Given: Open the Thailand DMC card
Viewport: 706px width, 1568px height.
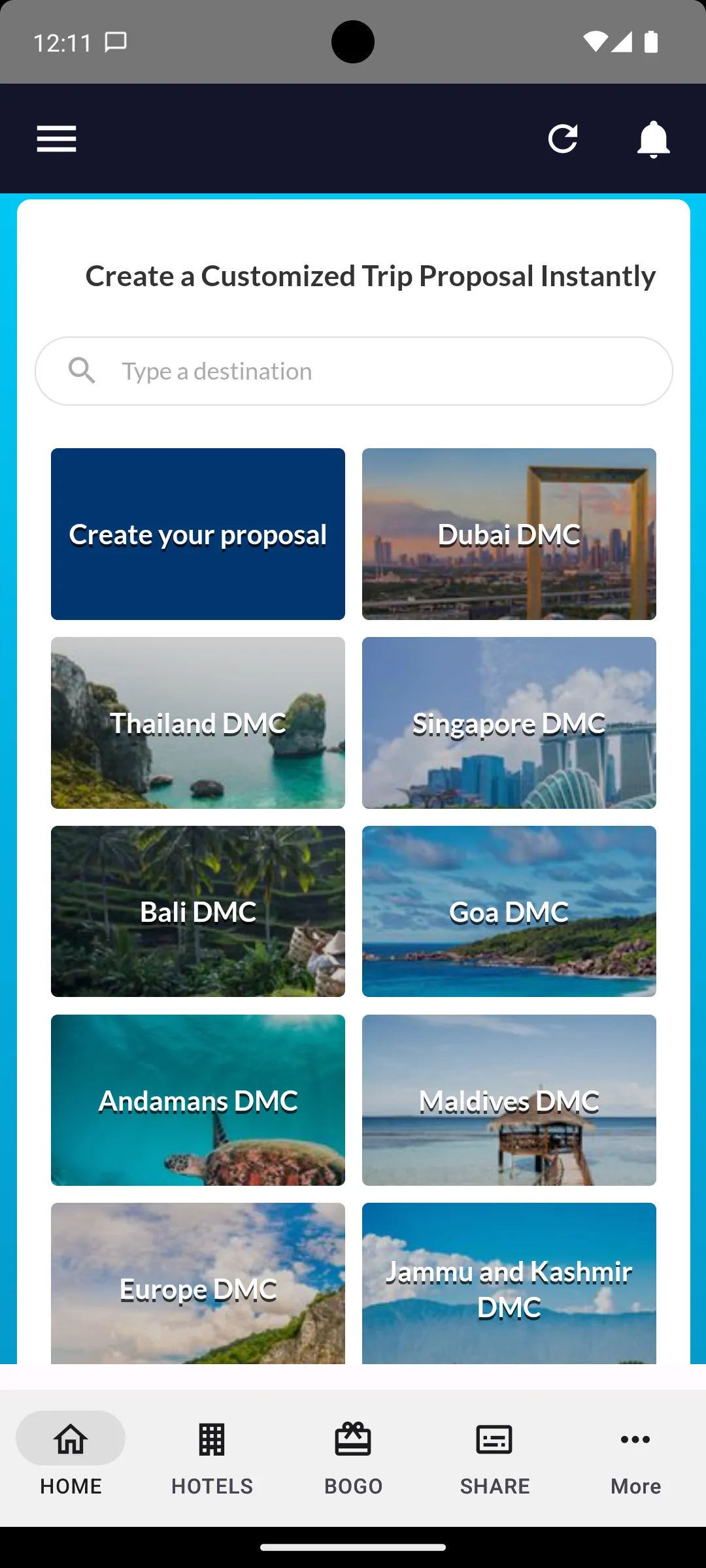Looking at the screenshot, I should coord(198,723).
